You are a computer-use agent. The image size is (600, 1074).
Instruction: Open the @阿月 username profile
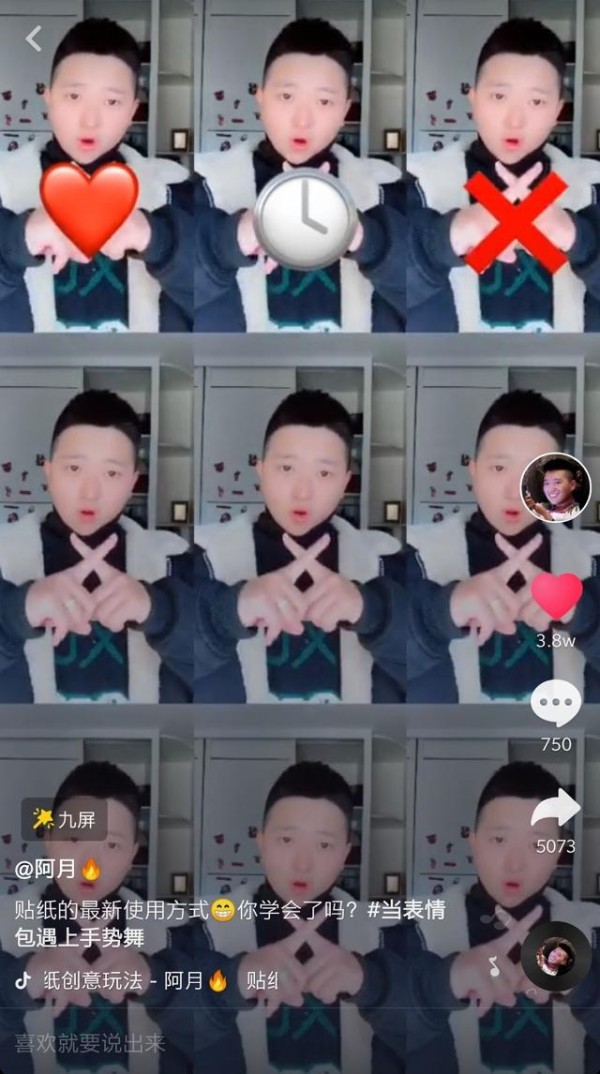click(57, 868)
